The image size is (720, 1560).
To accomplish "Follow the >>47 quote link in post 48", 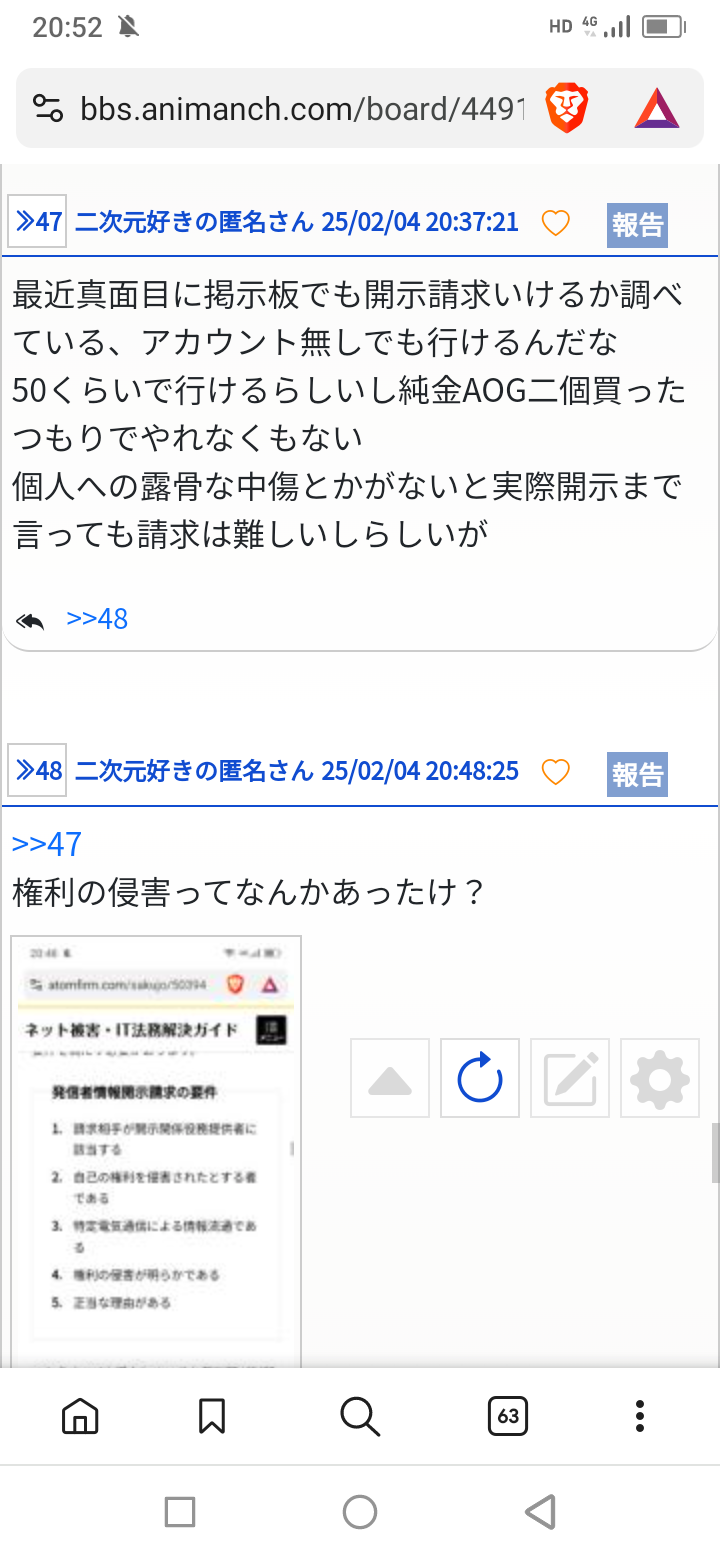I will click(x=46, y=844).
